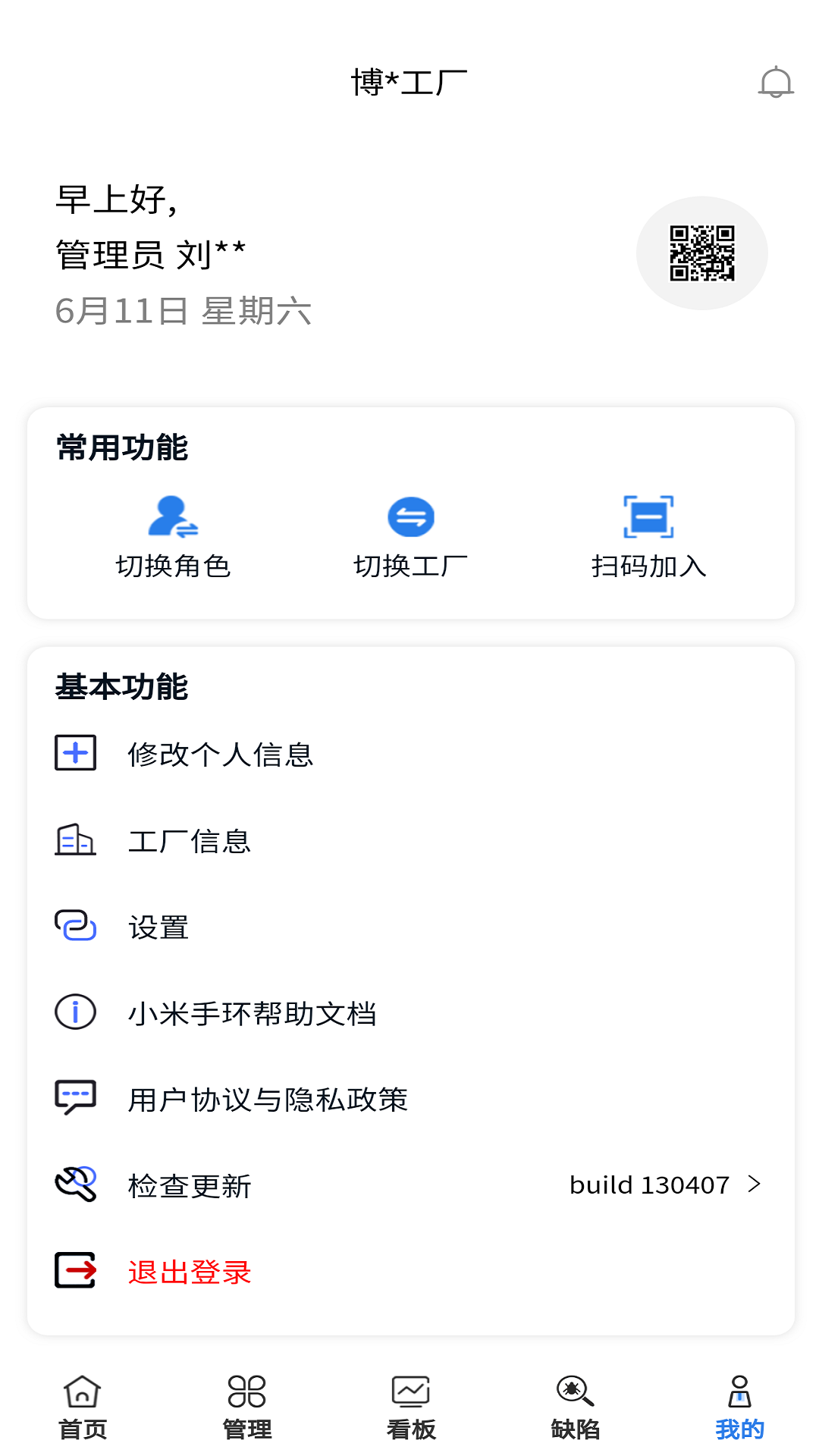Open the 扫码加入 scan-to-join icon

(x=648, y=516)
